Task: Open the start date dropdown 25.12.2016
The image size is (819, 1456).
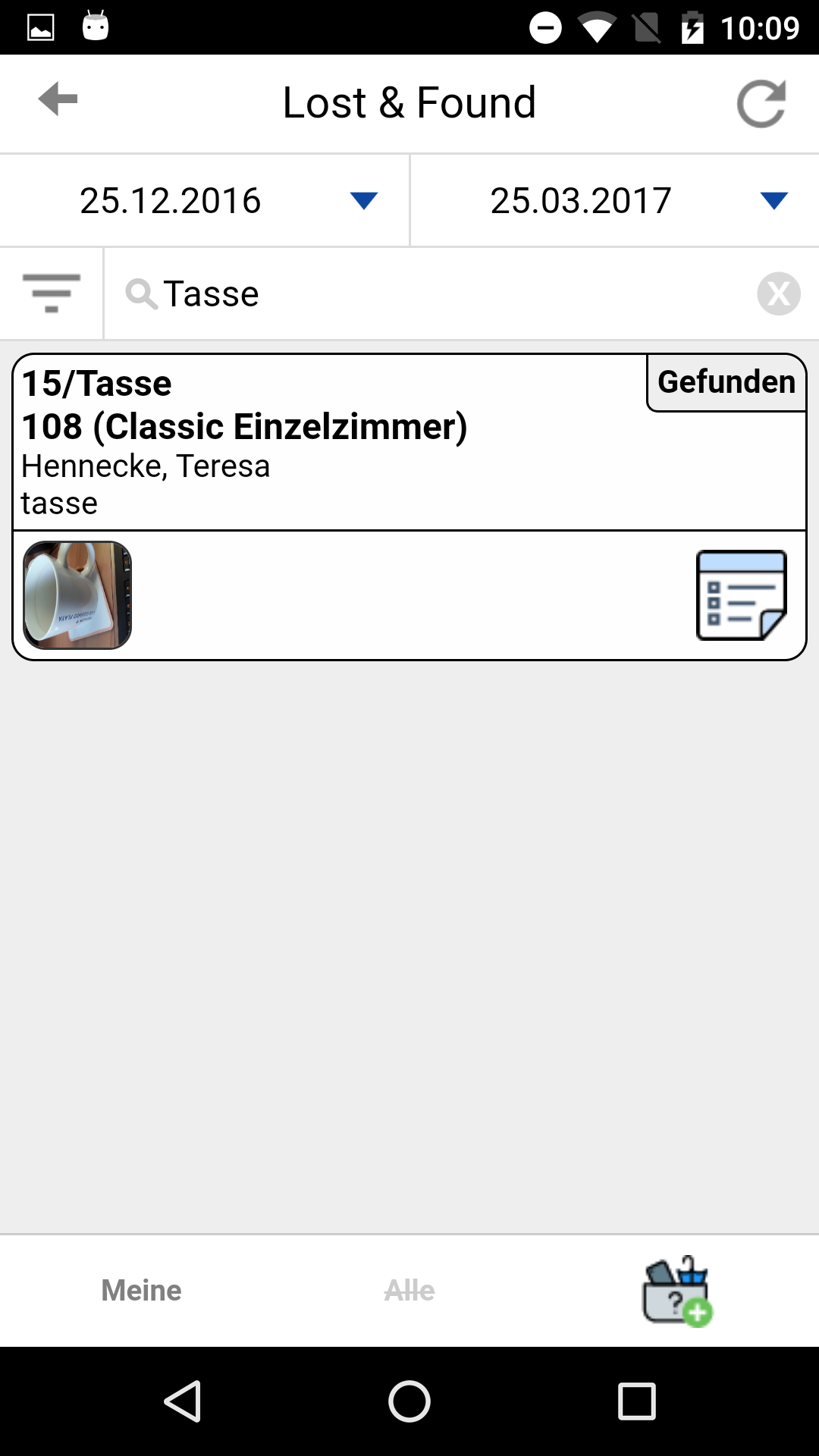Action: [x=205, y=201]
